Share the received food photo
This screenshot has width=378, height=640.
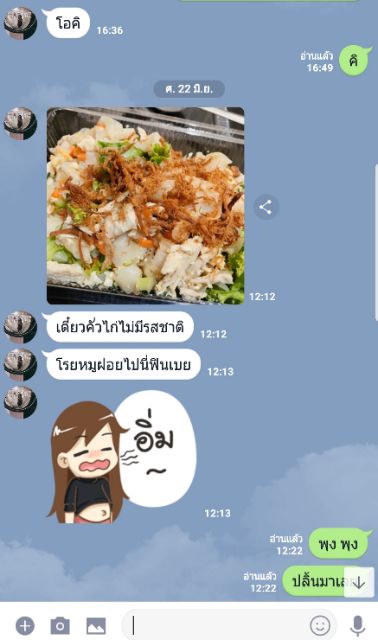pyautogui.click(x=266, y=207)
